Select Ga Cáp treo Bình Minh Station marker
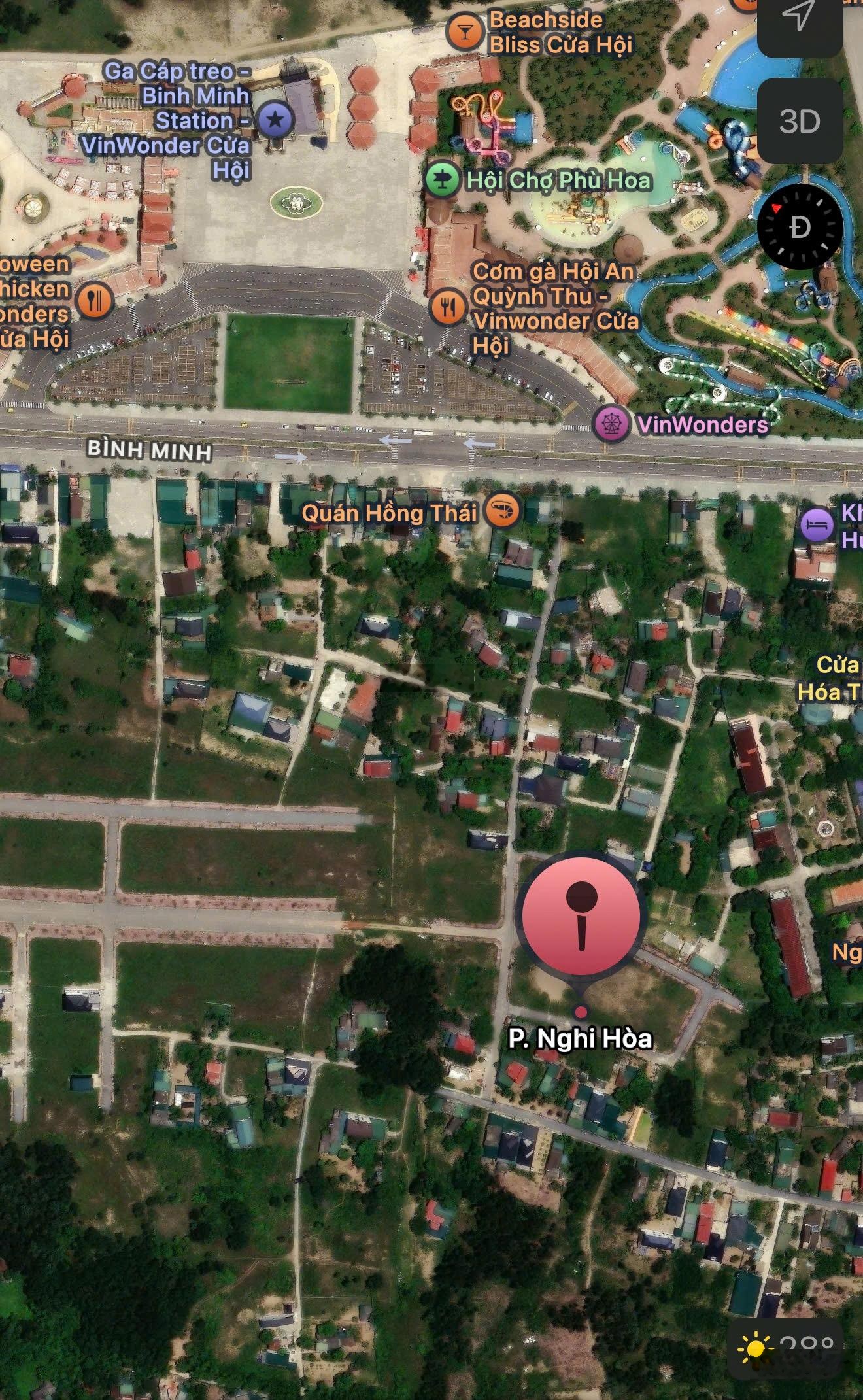 click(276, 120)
